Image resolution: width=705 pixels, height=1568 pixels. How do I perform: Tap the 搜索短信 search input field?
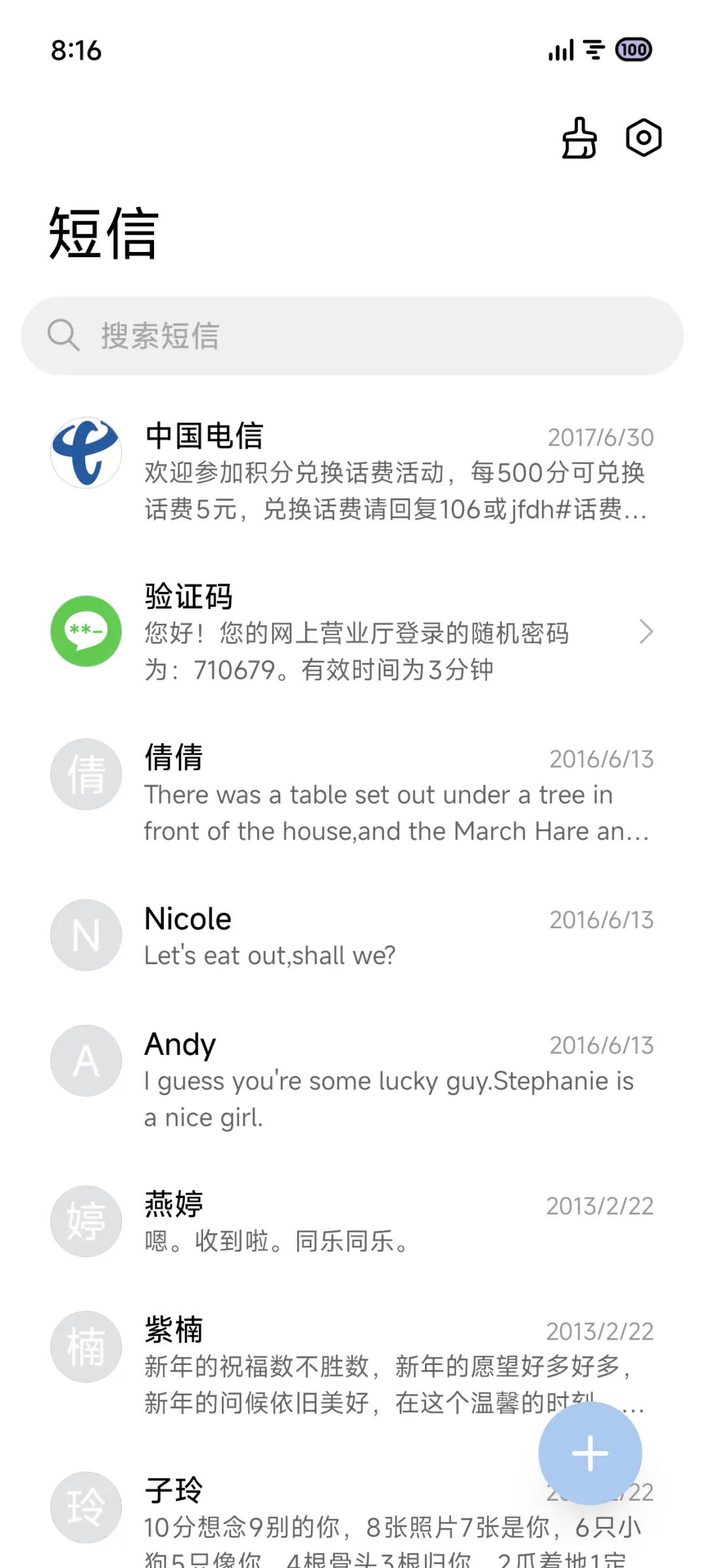click(x=261, y=336)
